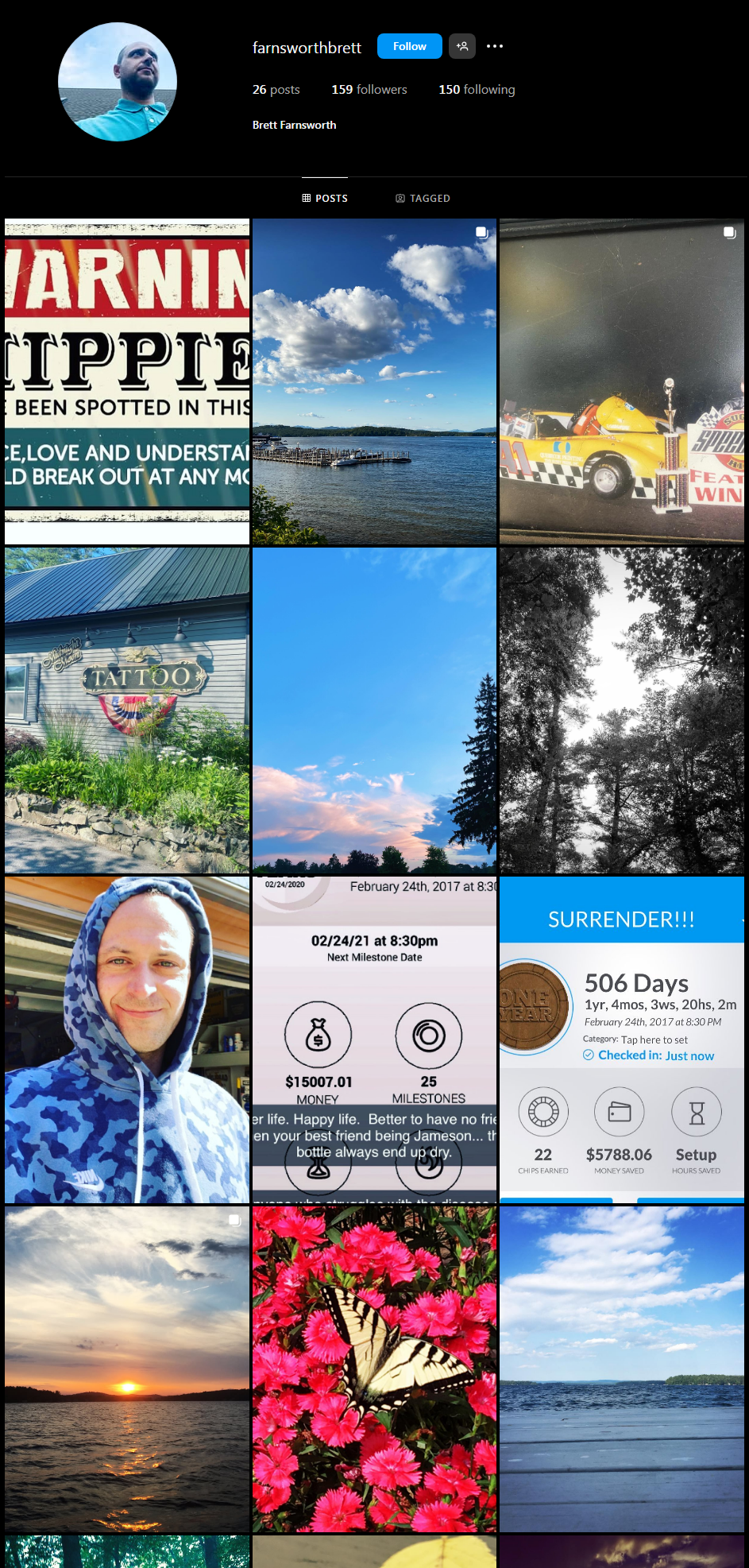Open the black and white trees post
Viewport: 749px width, 1568px height.
[x=622, y=710]
